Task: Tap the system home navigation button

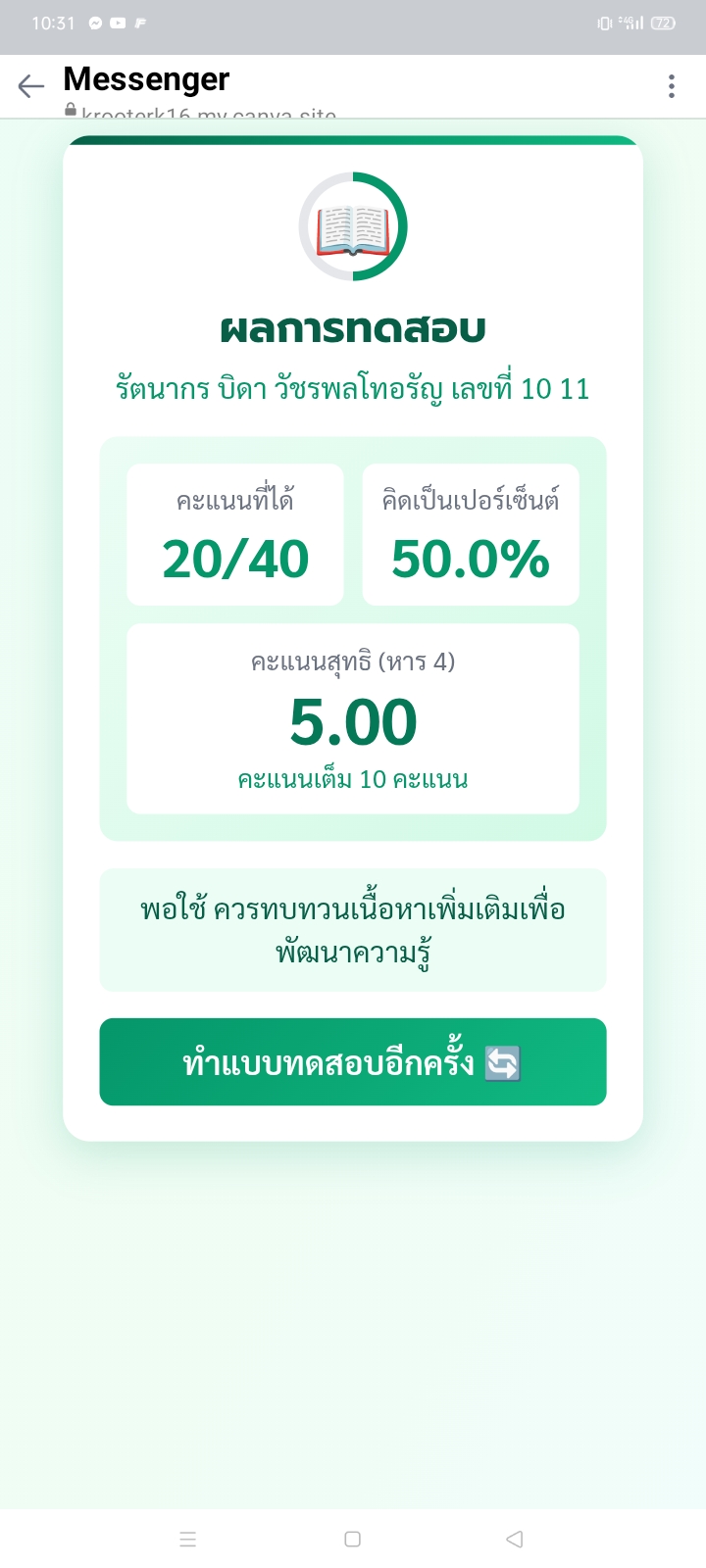Action: 353,1539
